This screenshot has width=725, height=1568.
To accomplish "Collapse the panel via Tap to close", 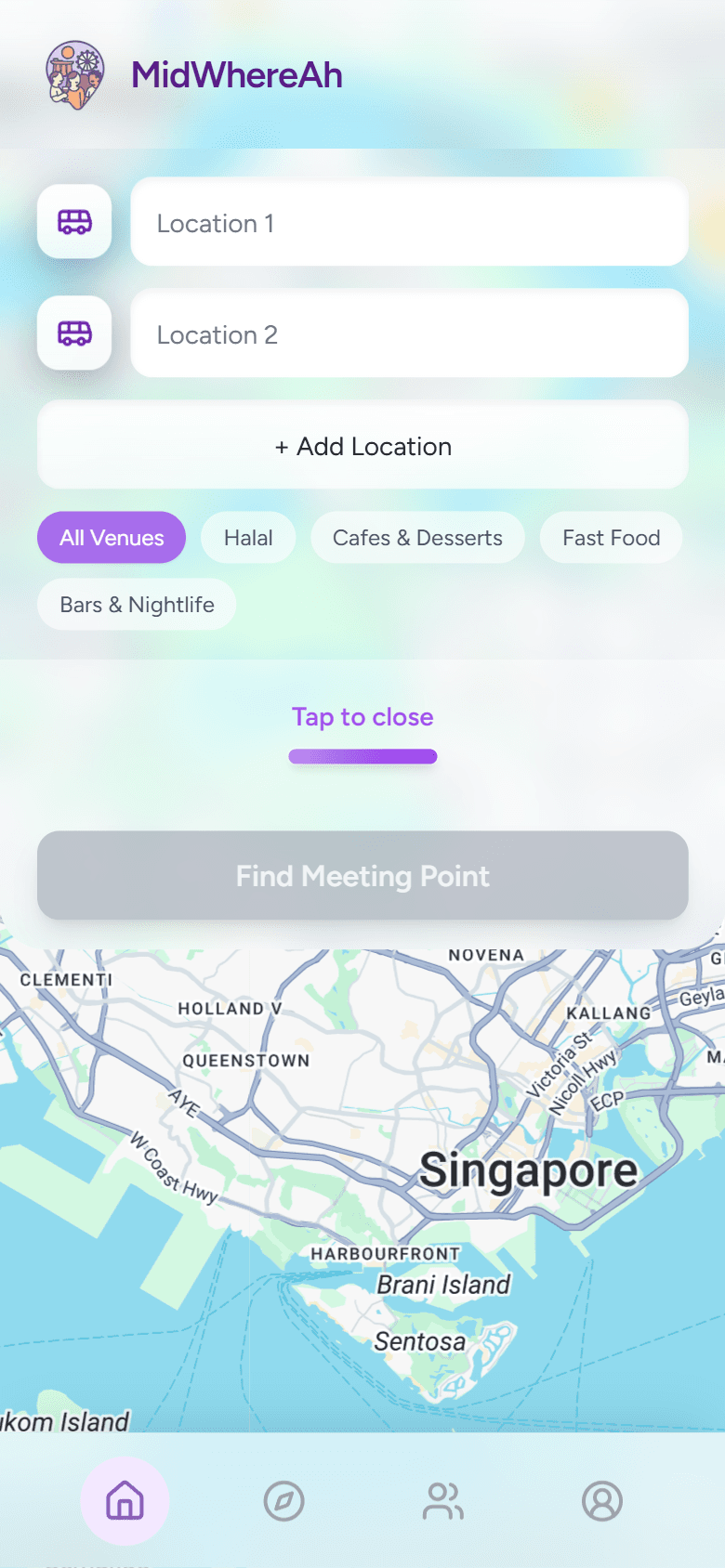I will [362, 717].
